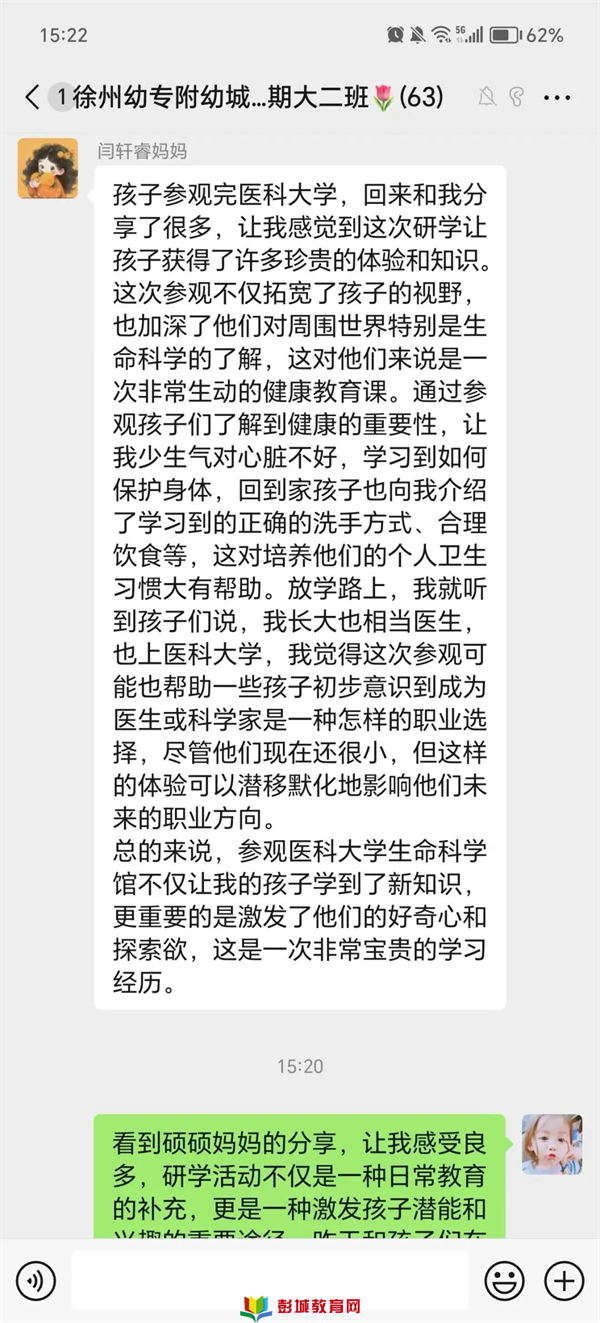The height and width of the screenshot is (1323, 600).
Task: Switch to voice message input
Action: pos(36,1280)
